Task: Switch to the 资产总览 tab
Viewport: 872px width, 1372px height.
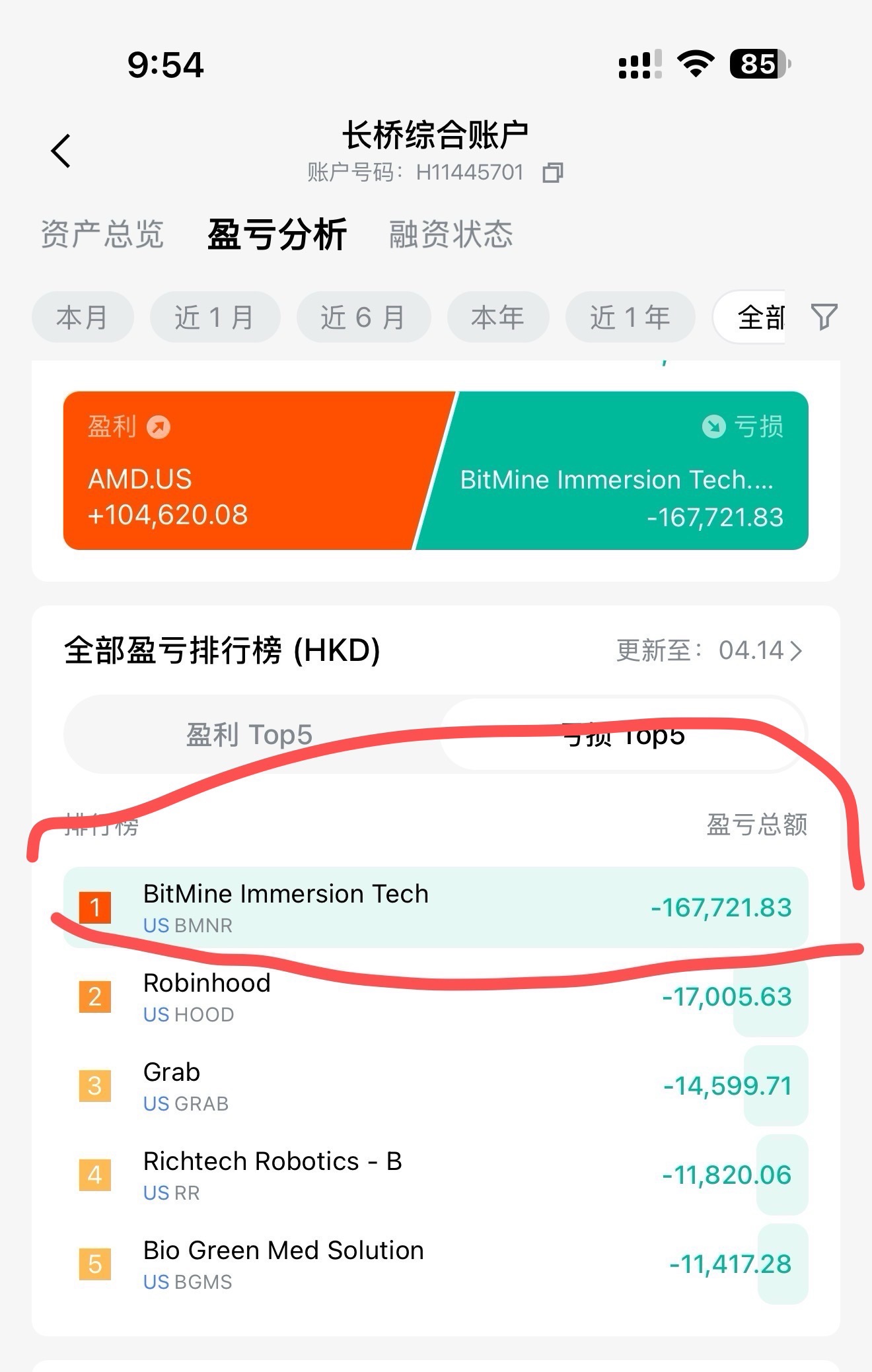Action: pos(102,234)
